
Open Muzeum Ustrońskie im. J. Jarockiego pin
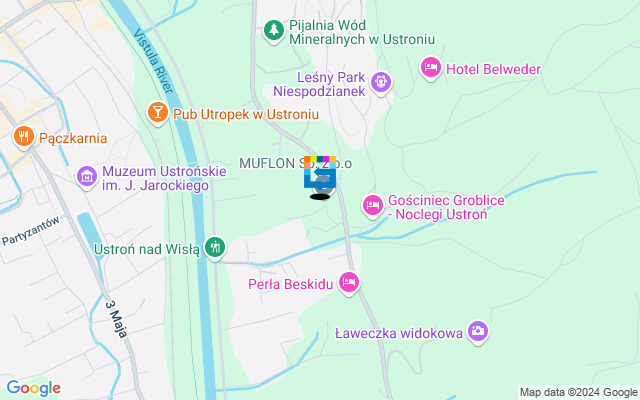[x=87, y=177]
